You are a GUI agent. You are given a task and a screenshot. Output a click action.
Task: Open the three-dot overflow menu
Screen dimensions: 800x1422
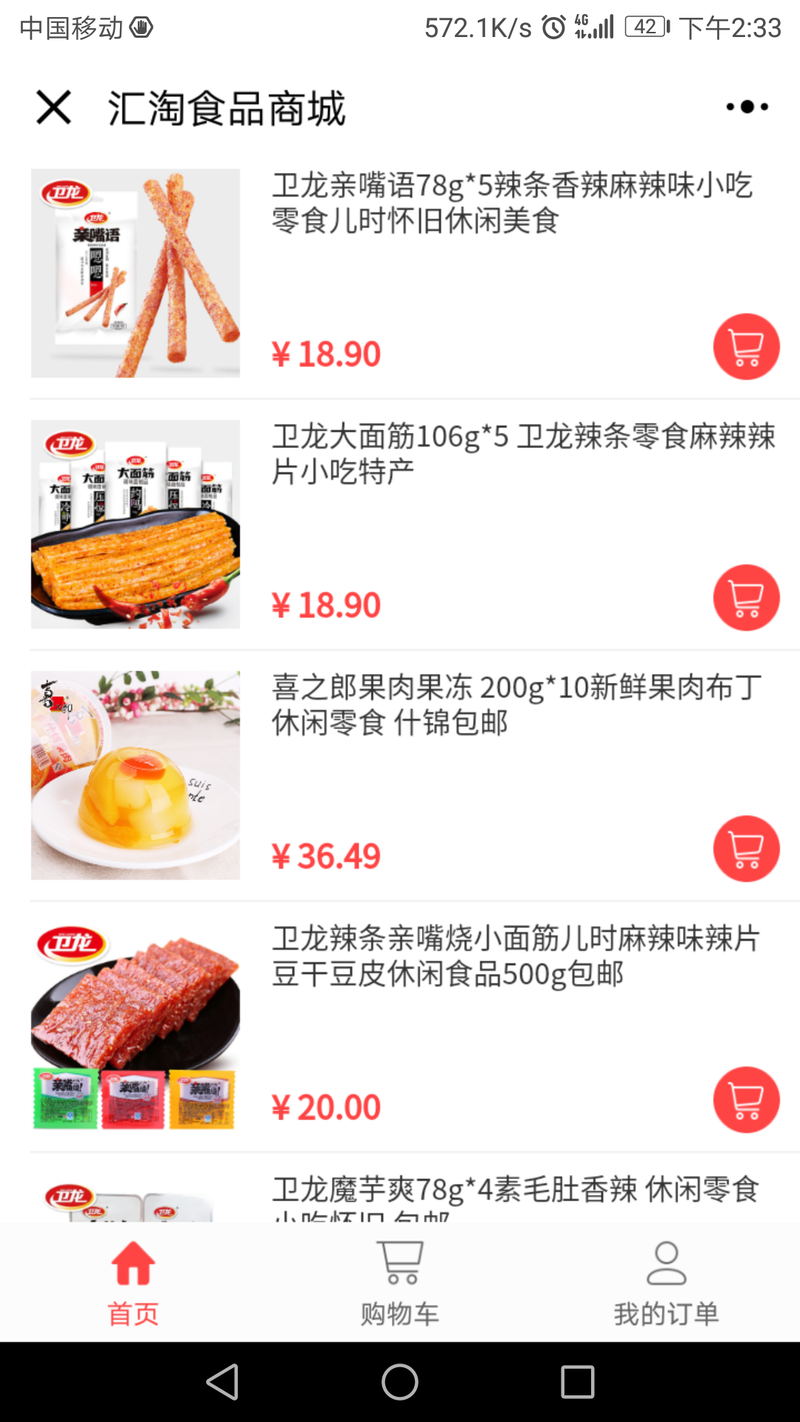746,107
